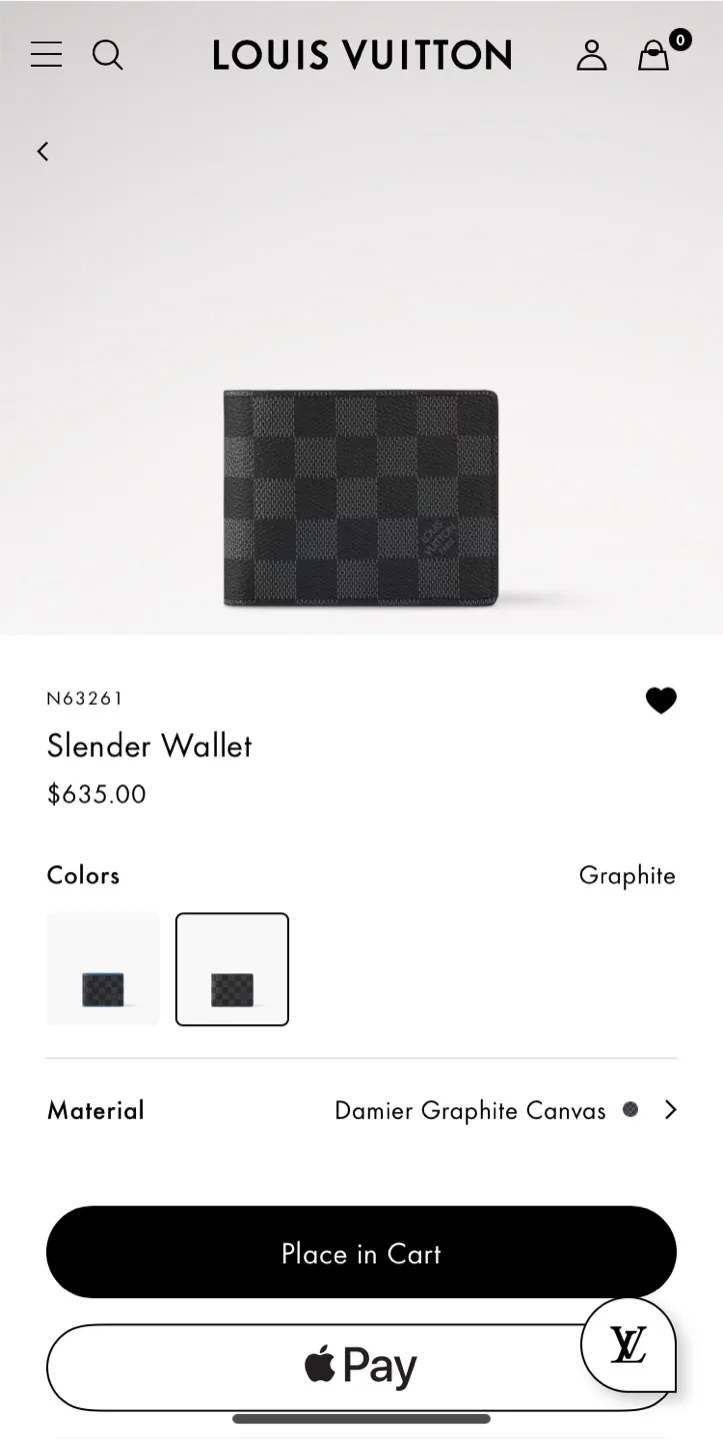Viewport: 723px width, 1440px height.
Task: Open the search icon
Action: point(107,54)
